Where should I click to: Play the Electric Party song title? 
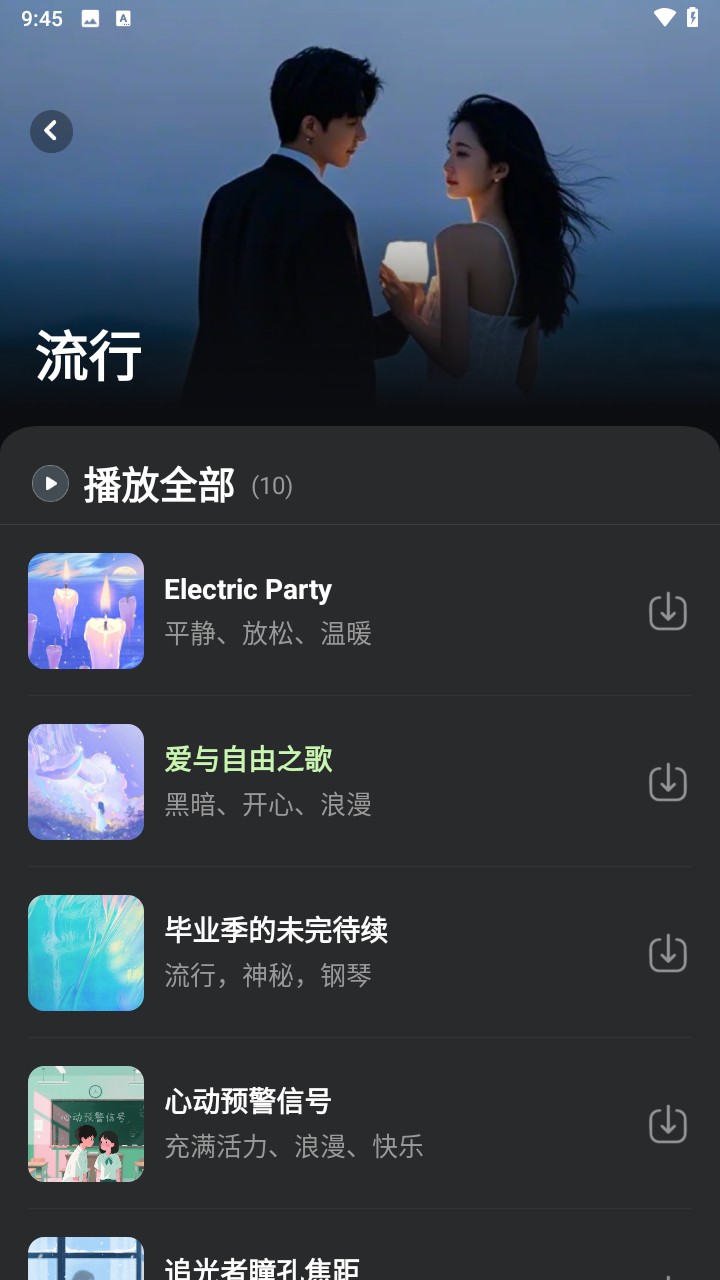coord(249,590)
